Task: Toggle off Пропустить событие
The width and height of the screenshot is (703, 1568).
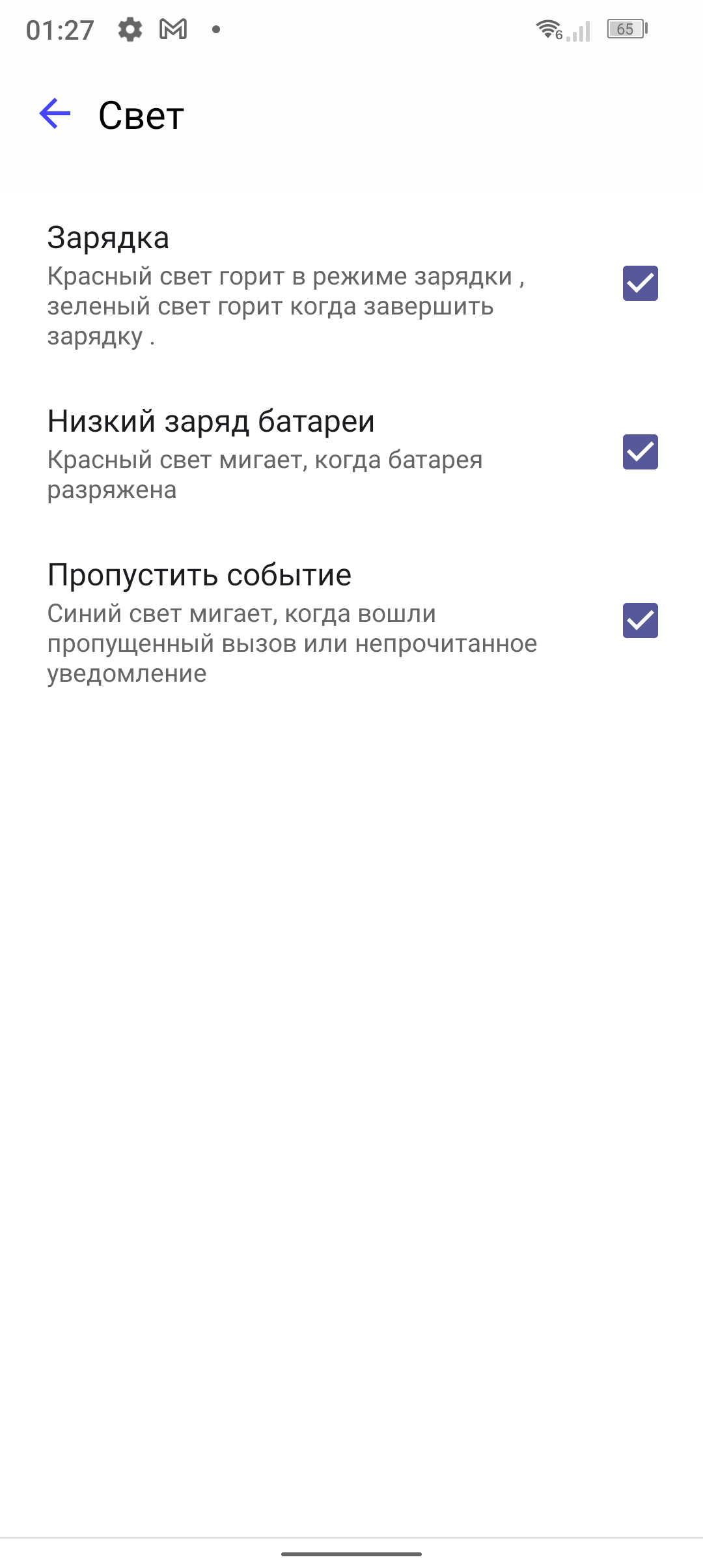Action: pos(641,620)
